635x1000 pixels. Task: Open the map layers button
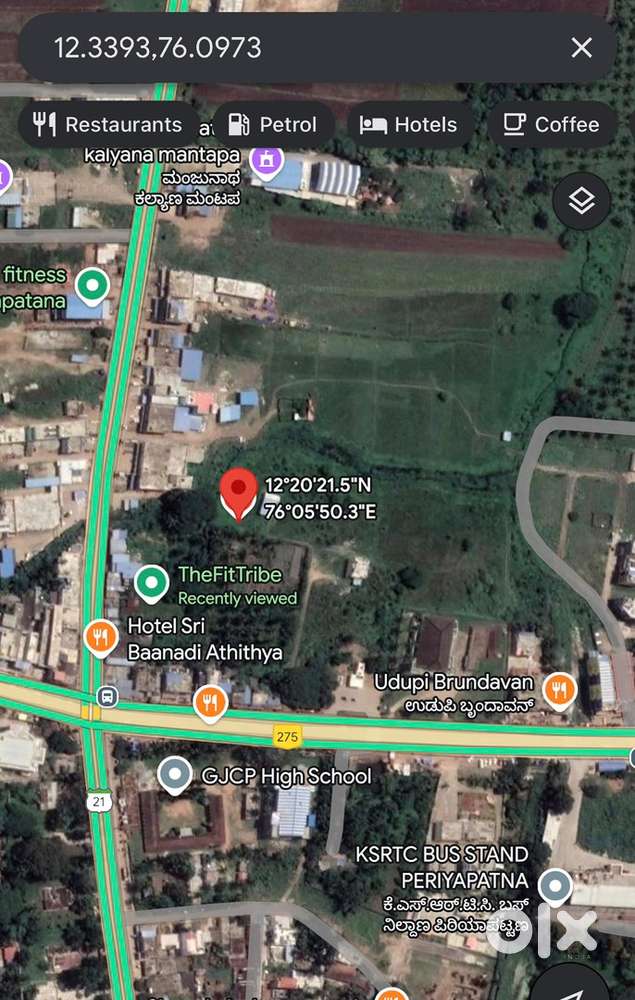click(x=581, y=201)
